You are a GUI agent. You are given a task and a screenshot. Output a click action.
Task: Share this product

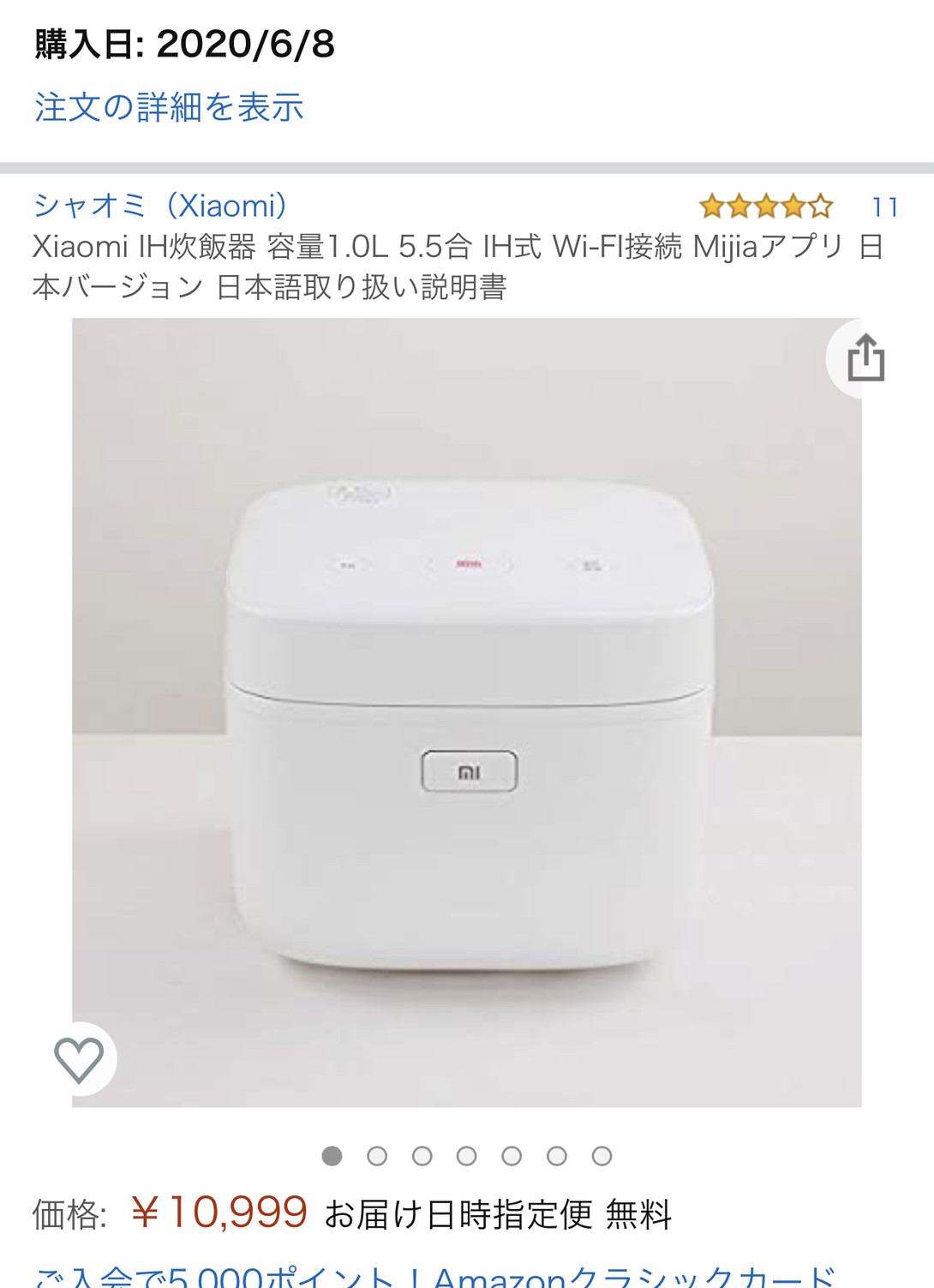pos(865,357)
